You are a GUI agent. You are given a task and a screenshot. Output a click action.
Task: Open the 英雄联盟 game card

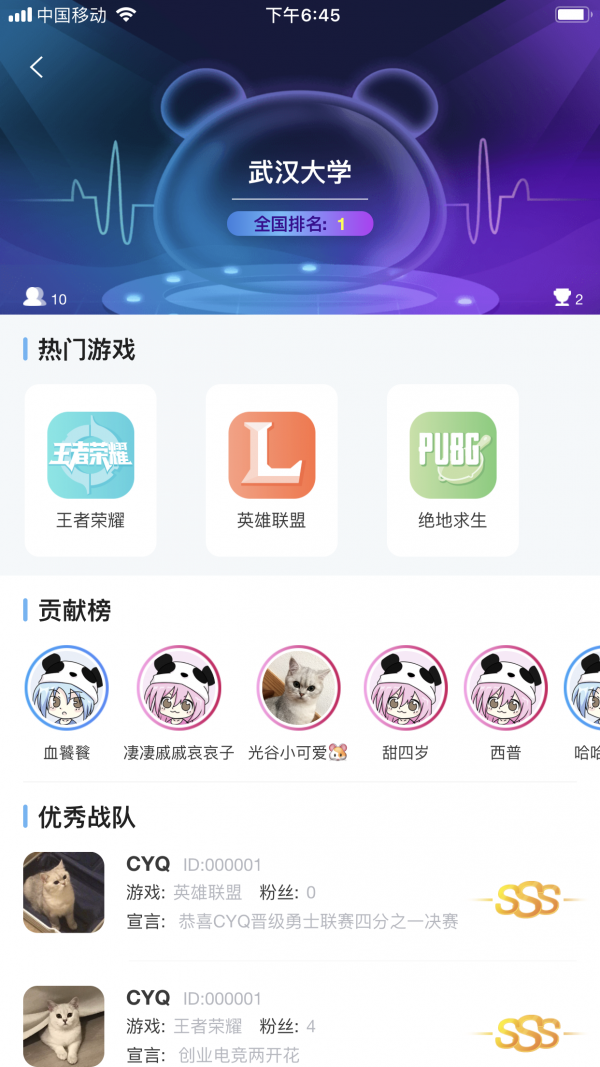[271, 469]
